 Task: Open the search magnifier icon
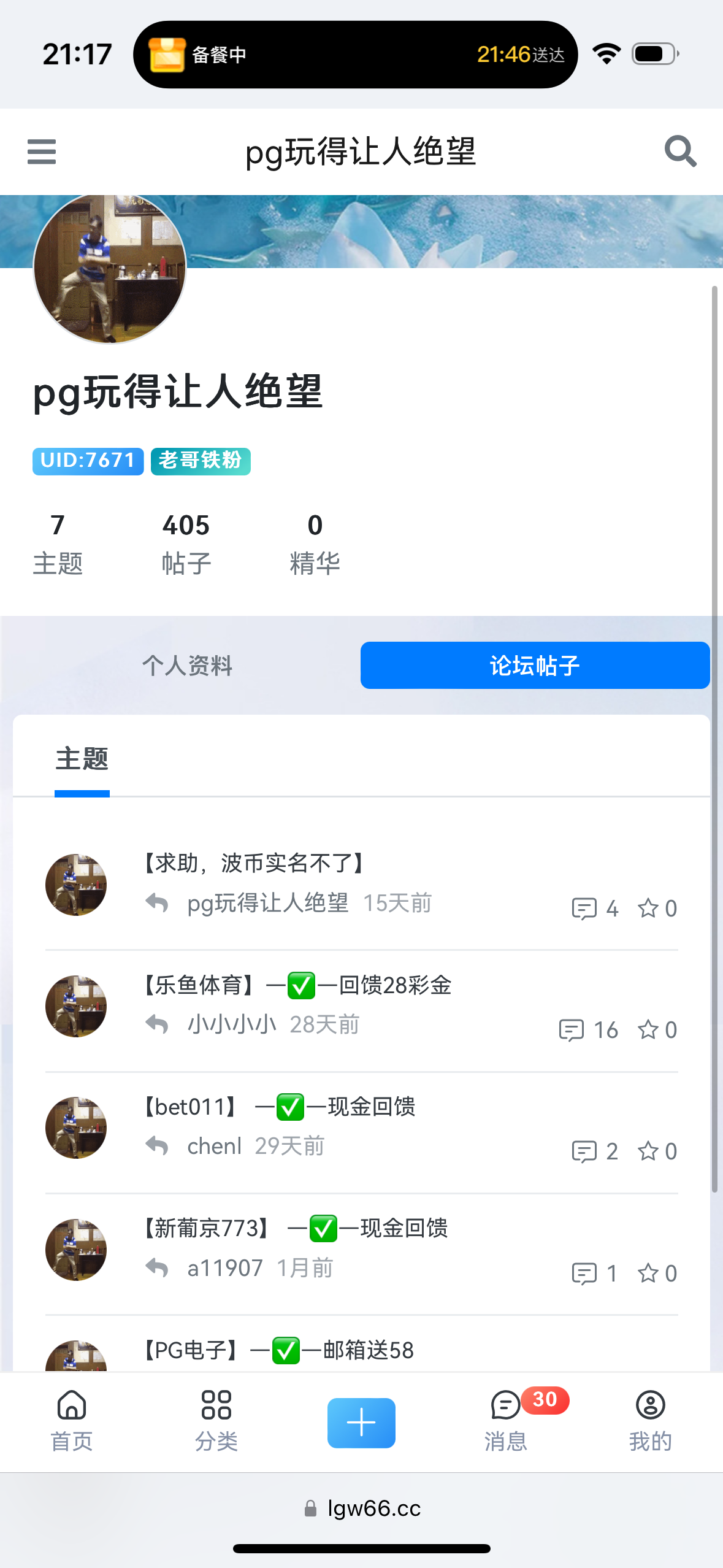pos(681,152)
